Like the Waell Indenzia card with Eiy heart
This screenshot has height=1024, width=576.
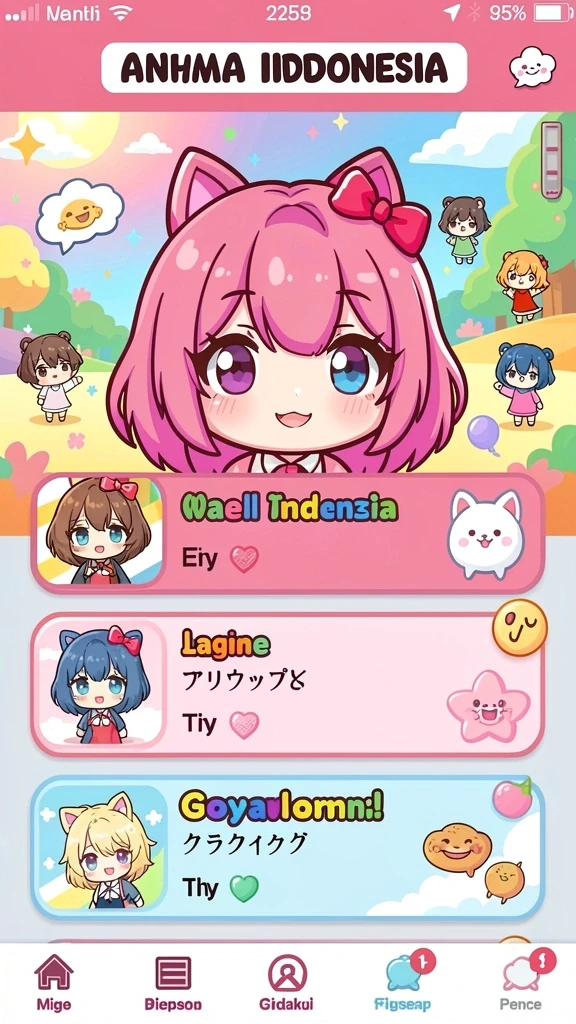[x=244, y=559]
